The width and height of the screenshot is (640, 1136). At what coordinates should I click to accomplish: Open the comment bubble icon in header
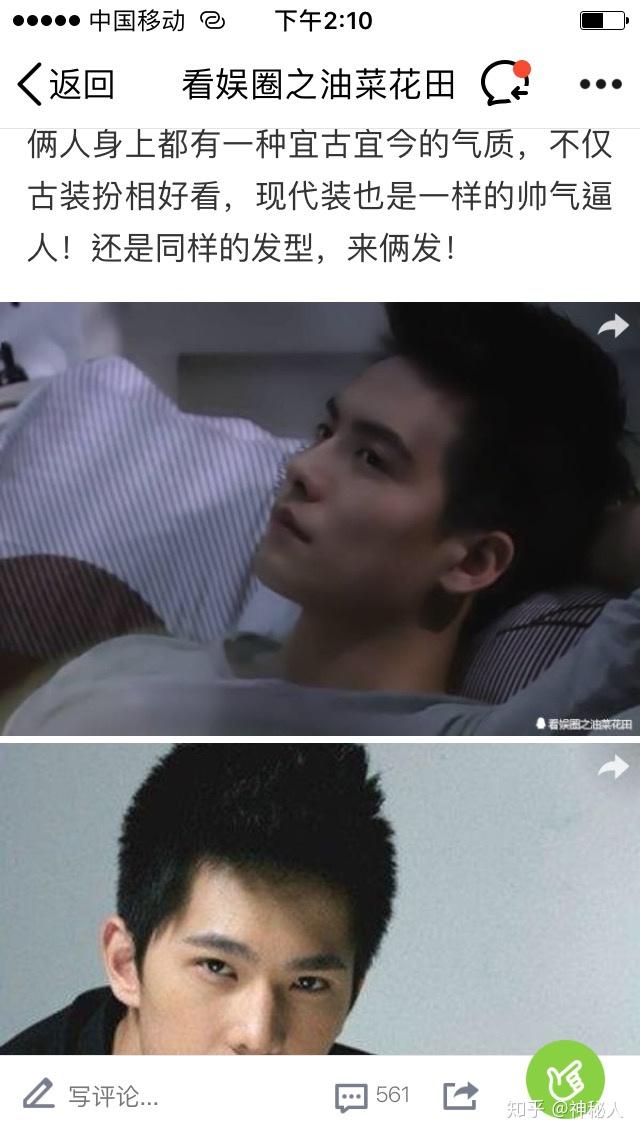[505, 84]
